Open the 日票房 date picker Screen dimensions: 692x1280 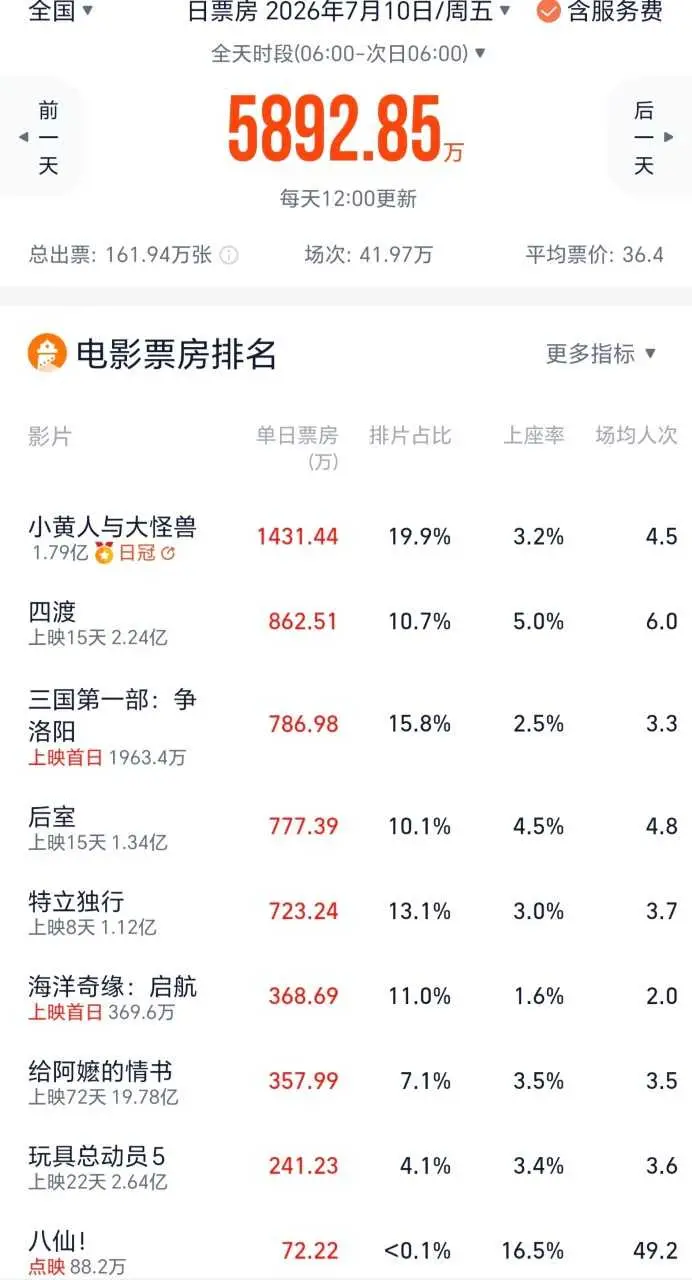coord(350,11)
